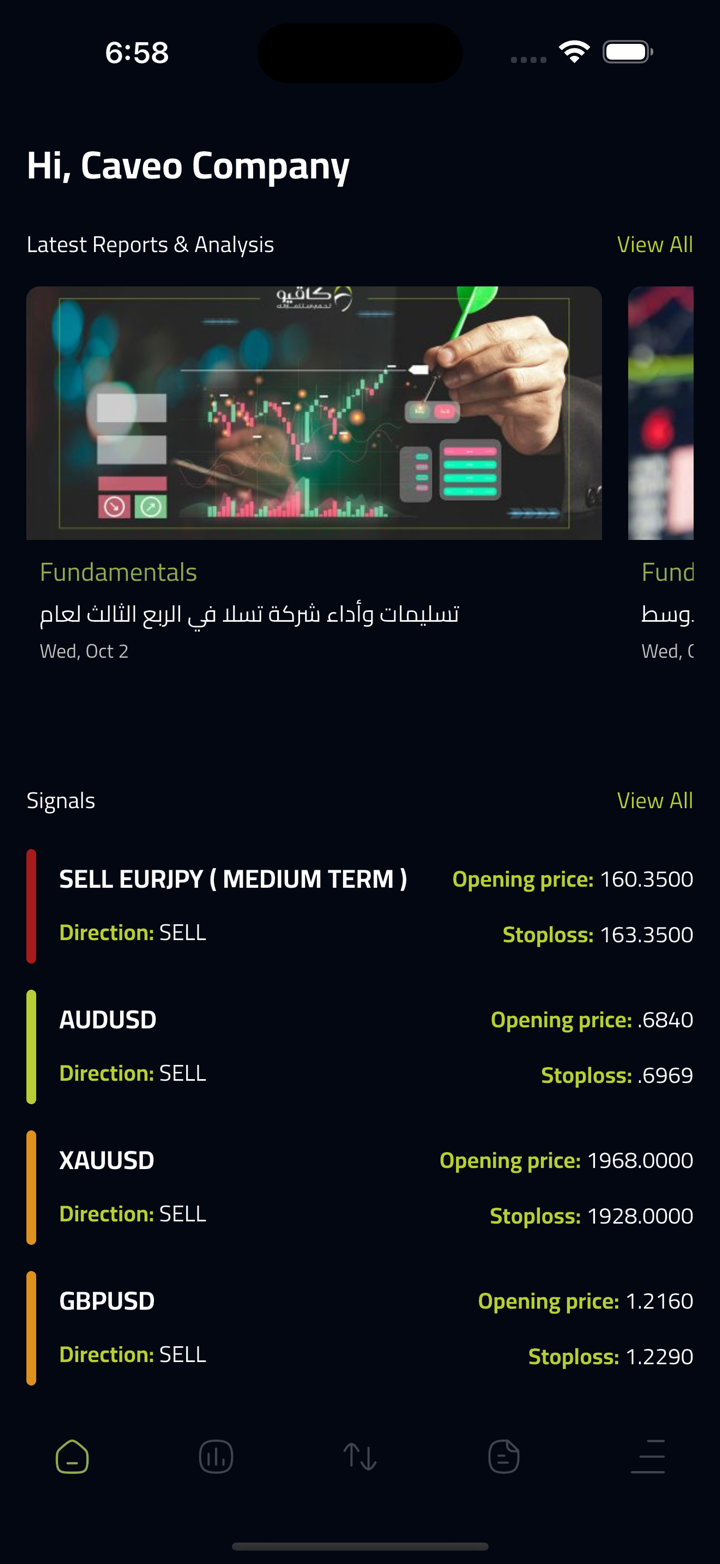
Task: Open View All reports and analysis
Action: coord(656,244)
